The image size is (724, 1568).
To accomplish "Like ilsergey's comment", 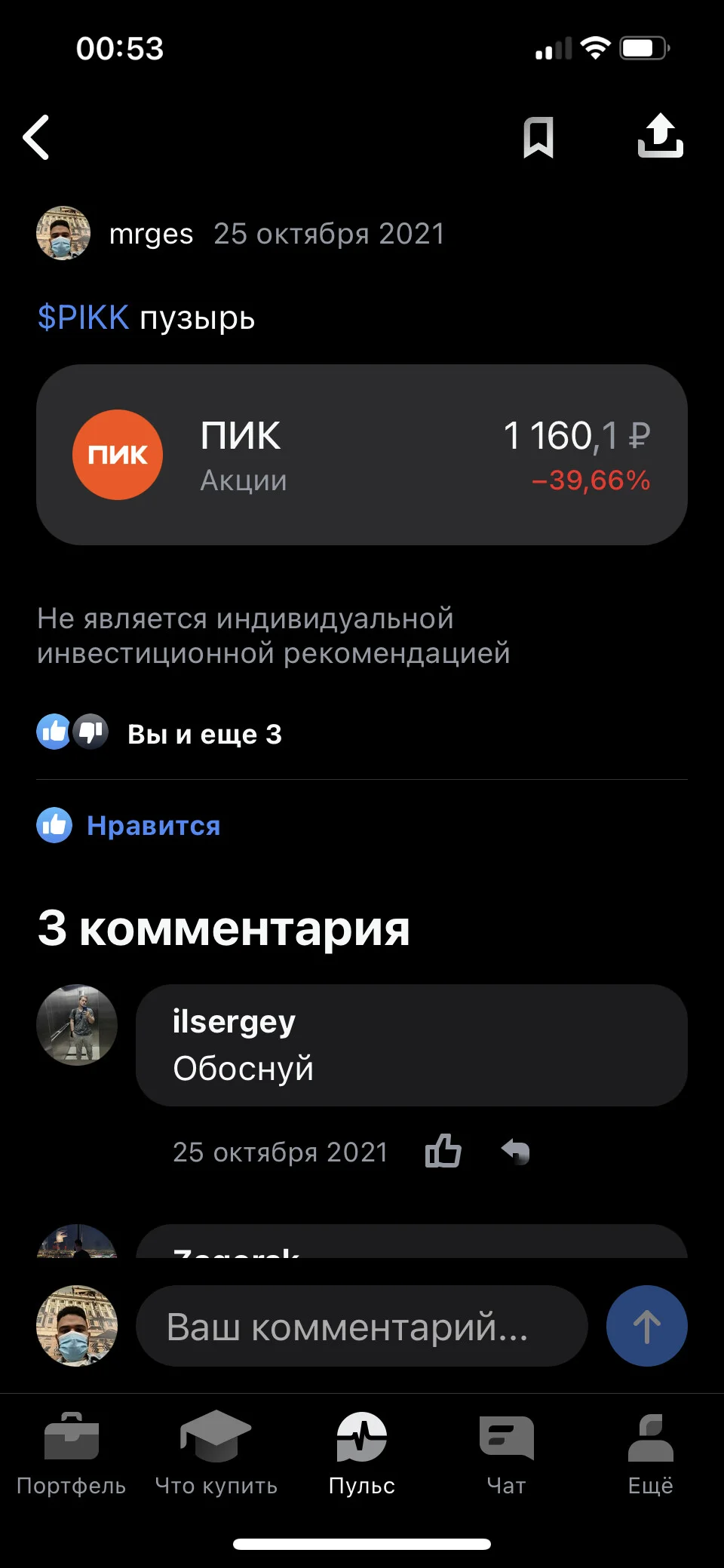I will point(443,1151).
